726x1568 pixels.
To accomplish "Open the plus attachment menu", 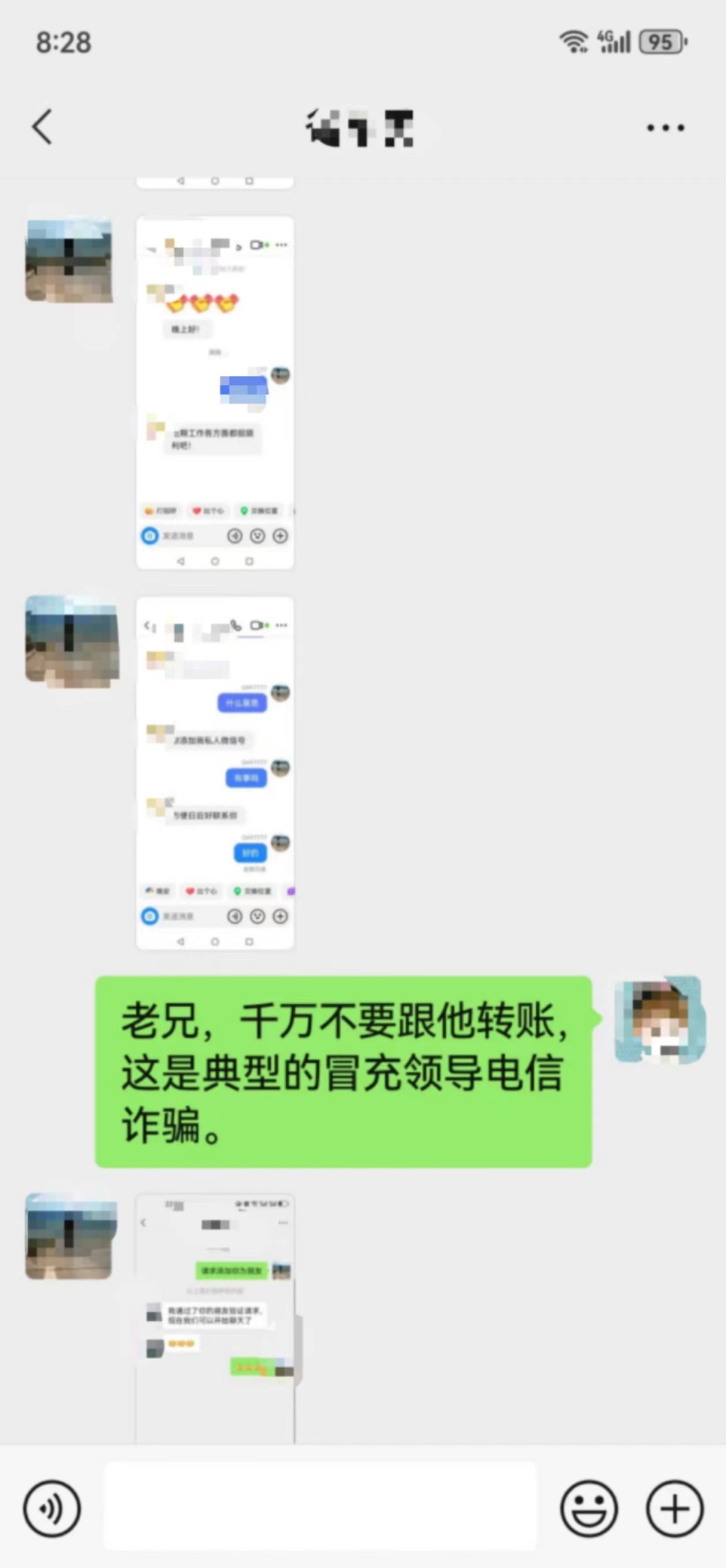I will pos(674,1508).
